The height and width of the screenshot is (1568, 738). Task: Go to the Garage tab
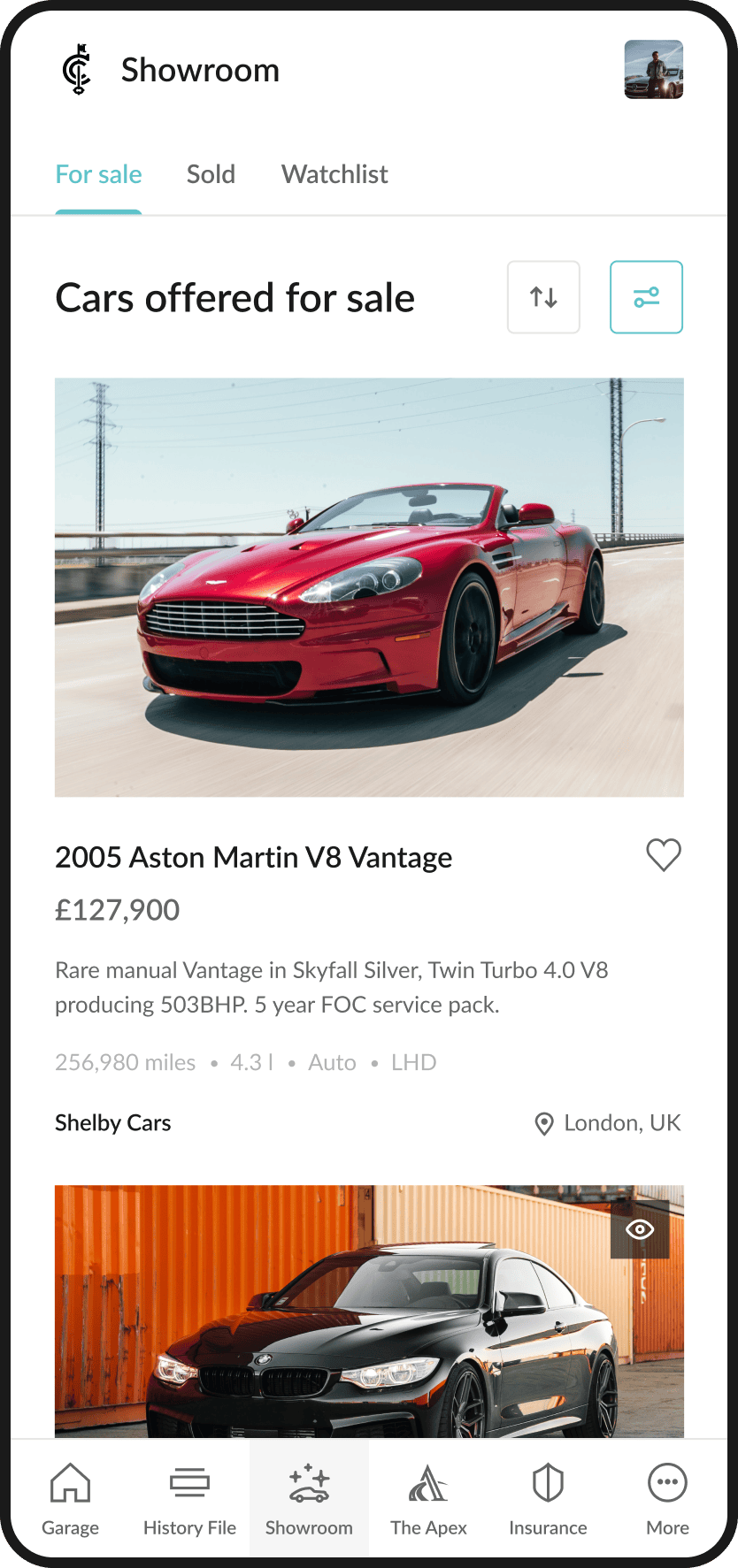71,1500
